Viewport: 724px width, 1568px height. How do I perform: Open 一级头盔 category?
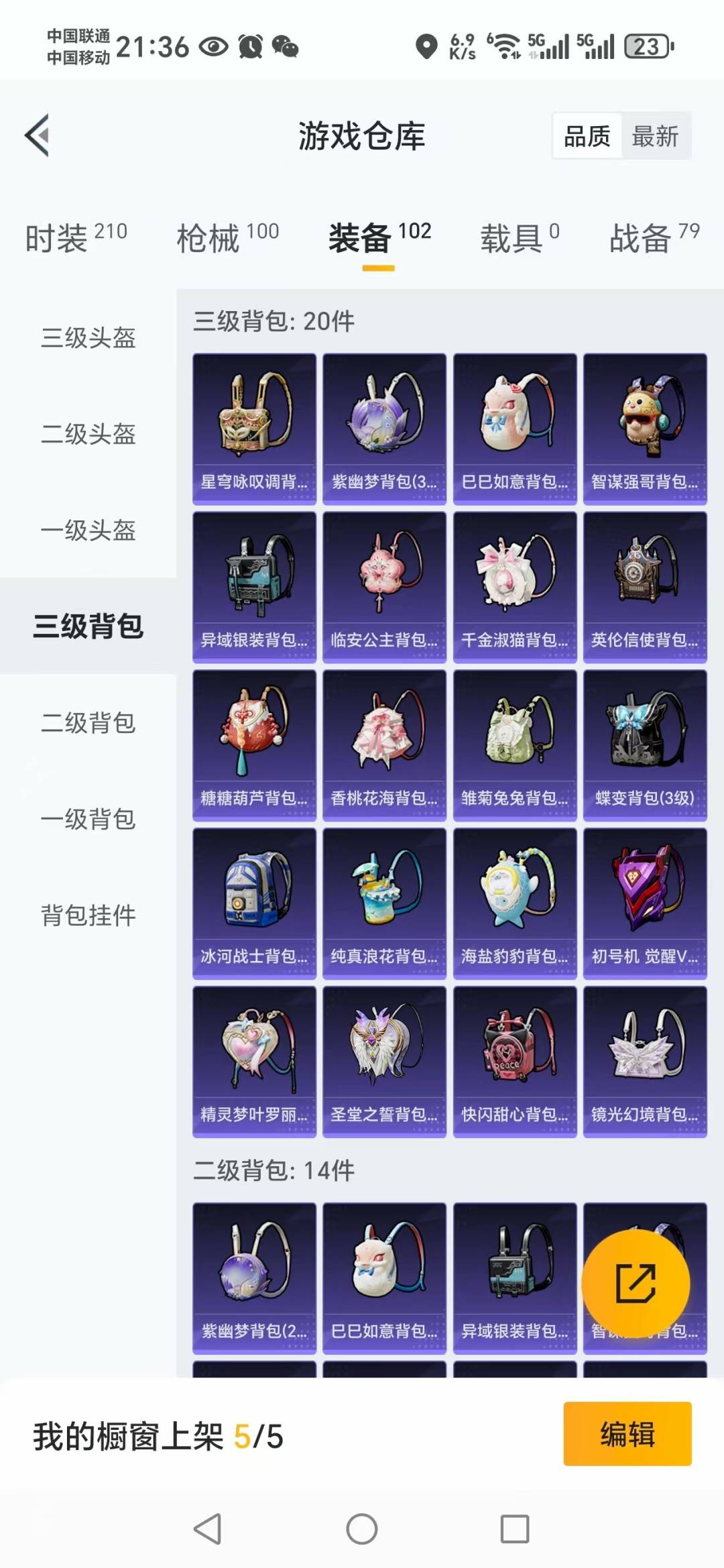click(88, 530)
